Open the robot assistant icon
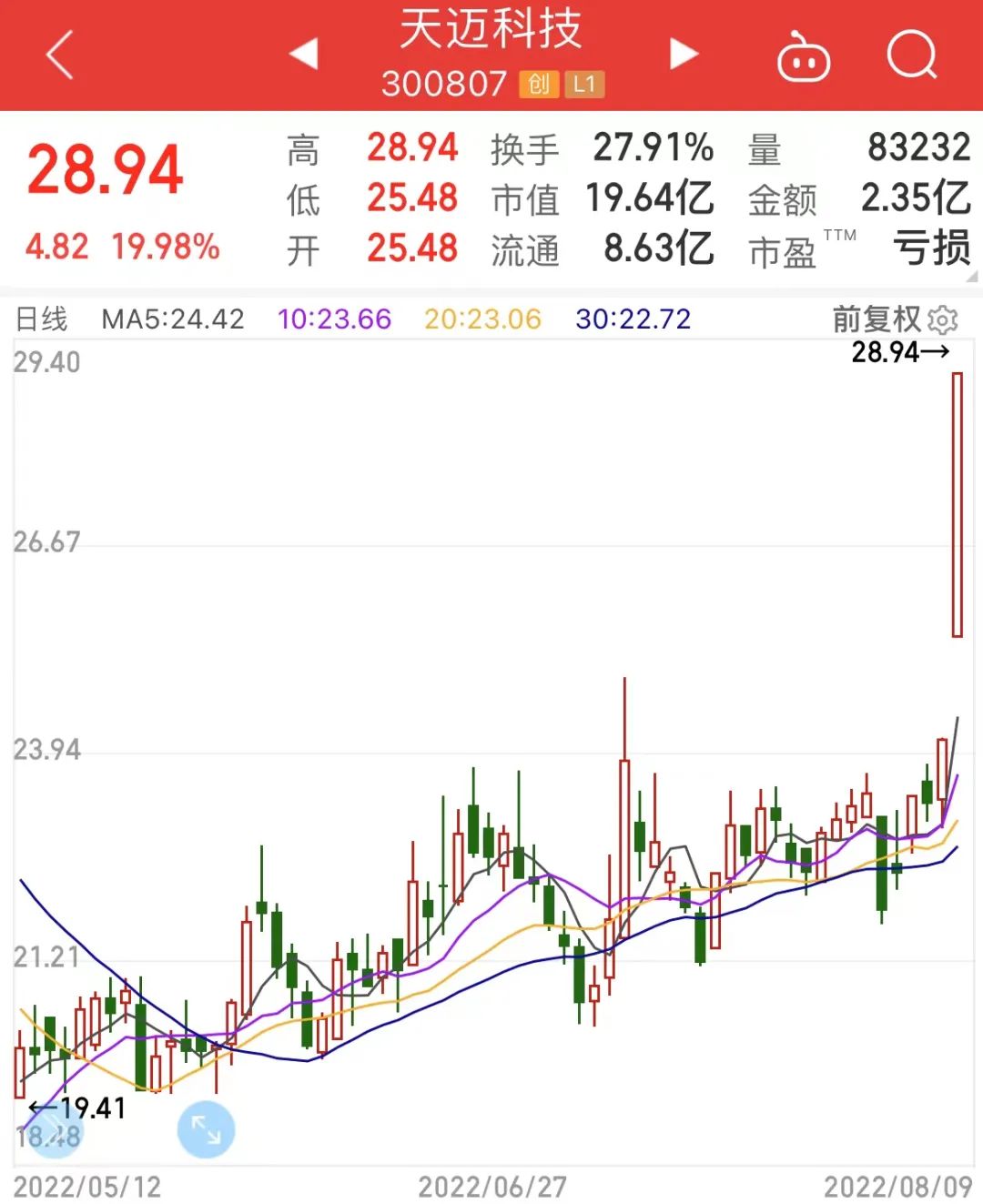 tap(803, 56)
